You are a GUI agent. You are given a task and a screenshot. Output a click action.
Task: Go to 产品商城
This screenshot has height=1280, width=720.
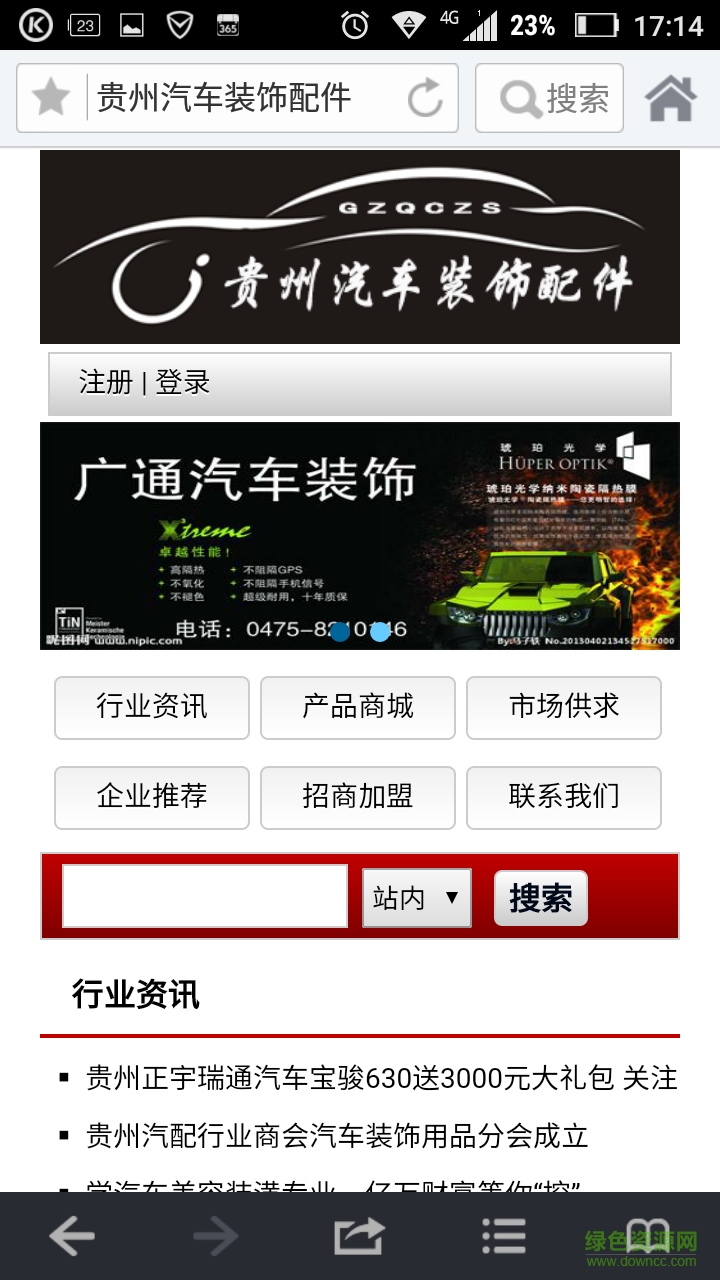coord(358,707)
